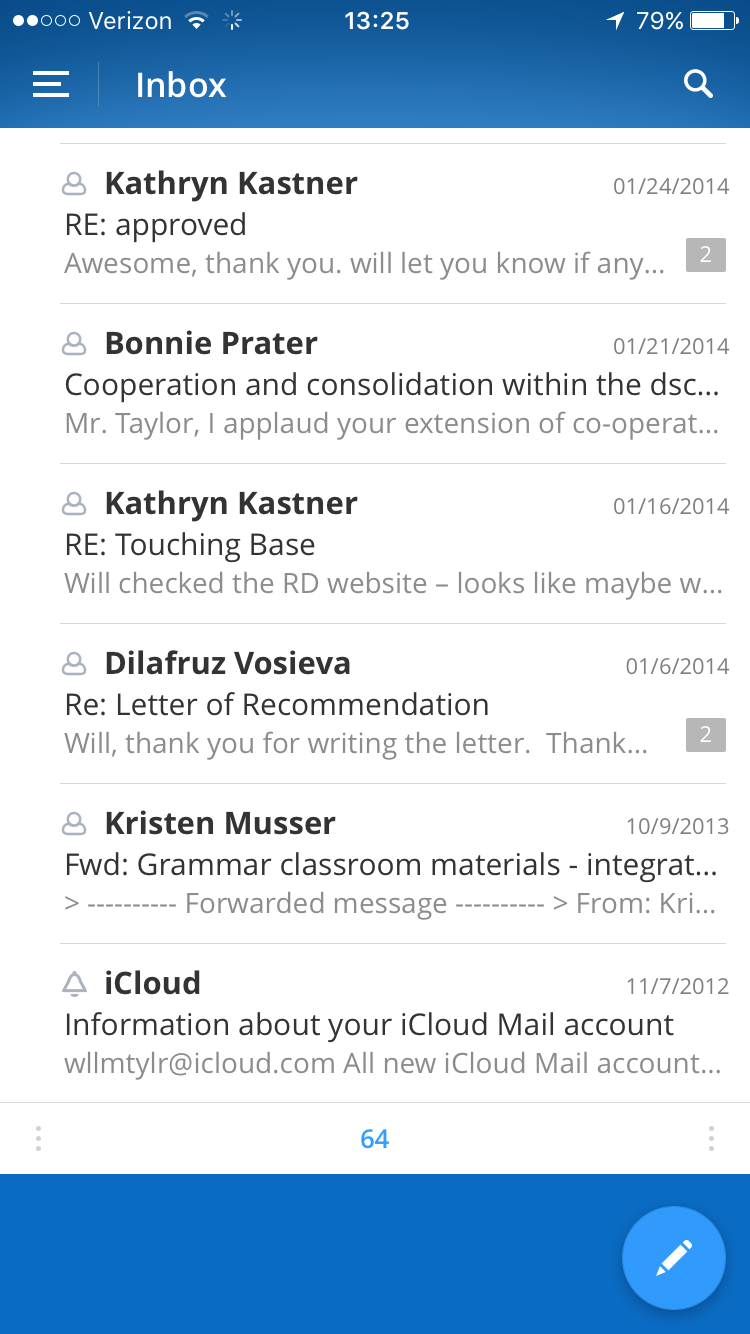View the iCloud Mail account information email
This screenshot has width=750, height=1334.
(390, 1024)
